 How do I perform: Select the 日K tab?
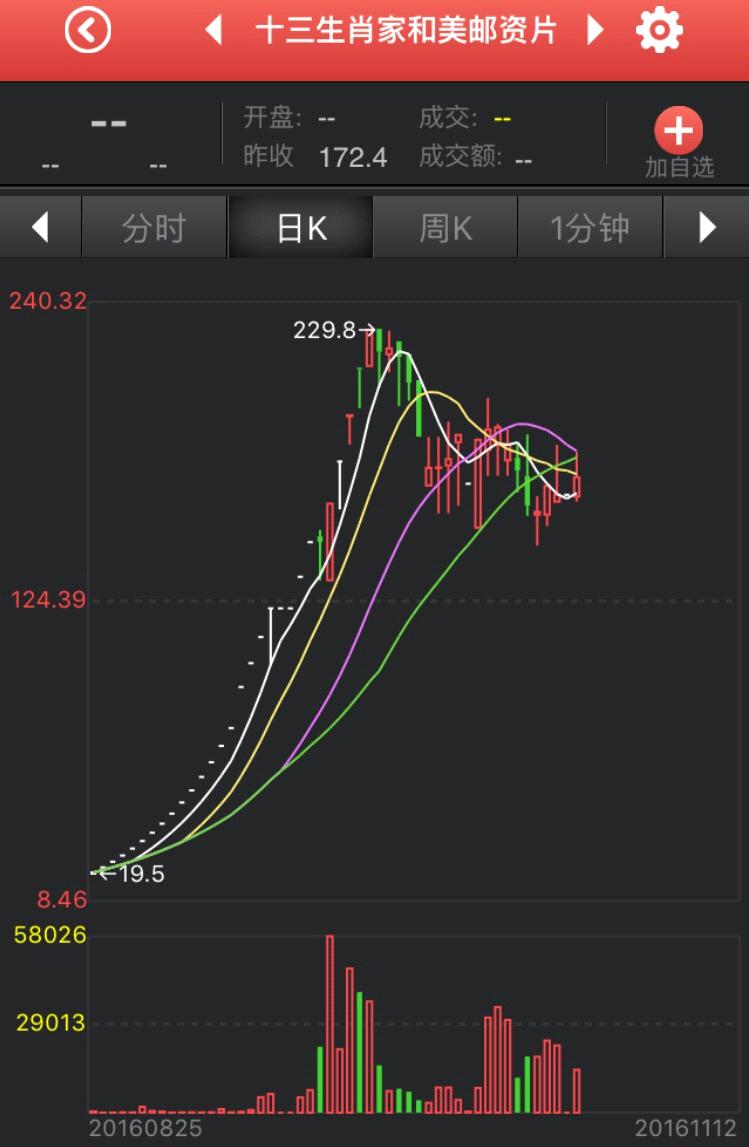301,228
